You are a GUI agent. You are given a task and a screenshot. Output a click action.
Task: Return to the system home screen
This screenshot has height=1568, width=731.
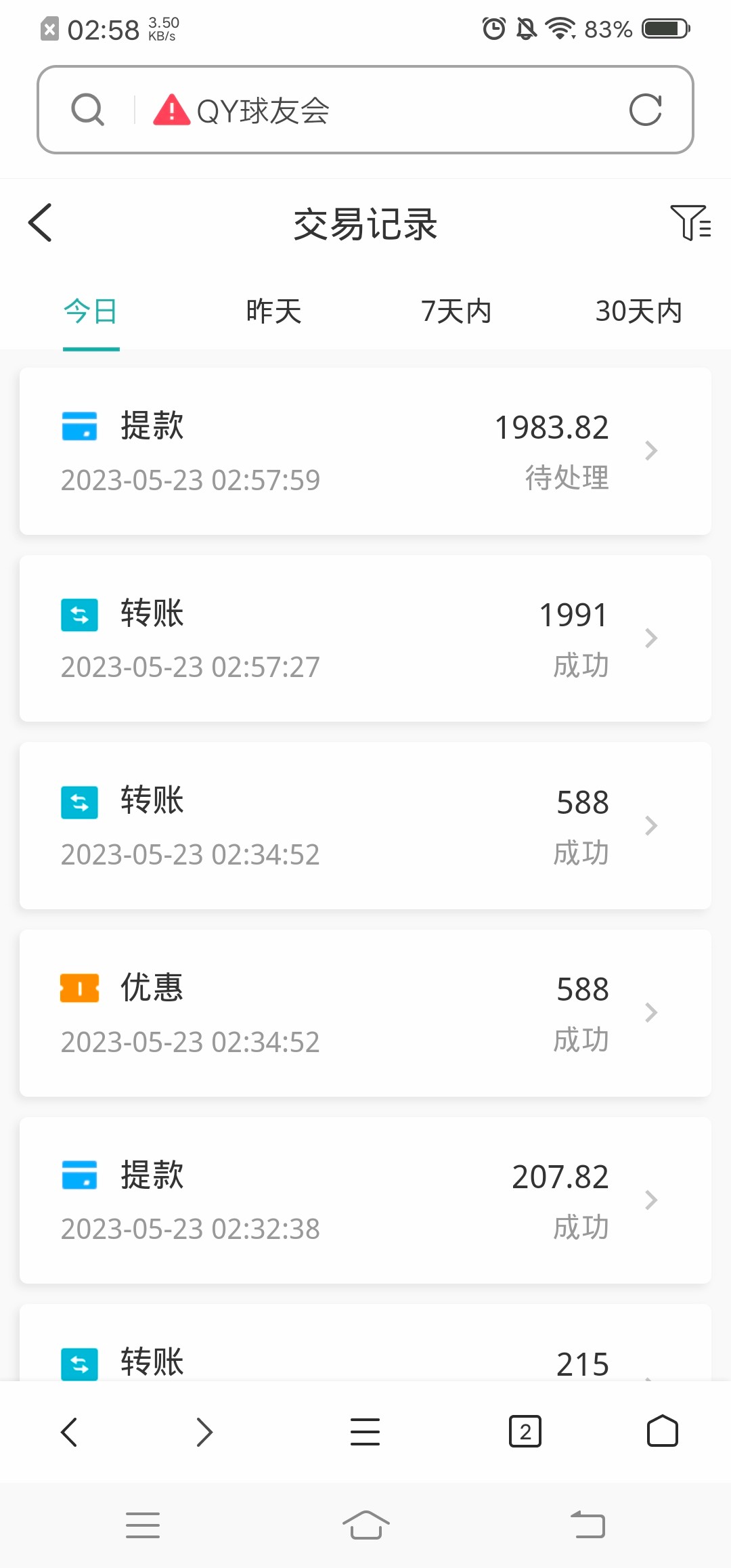(365, 1525)
